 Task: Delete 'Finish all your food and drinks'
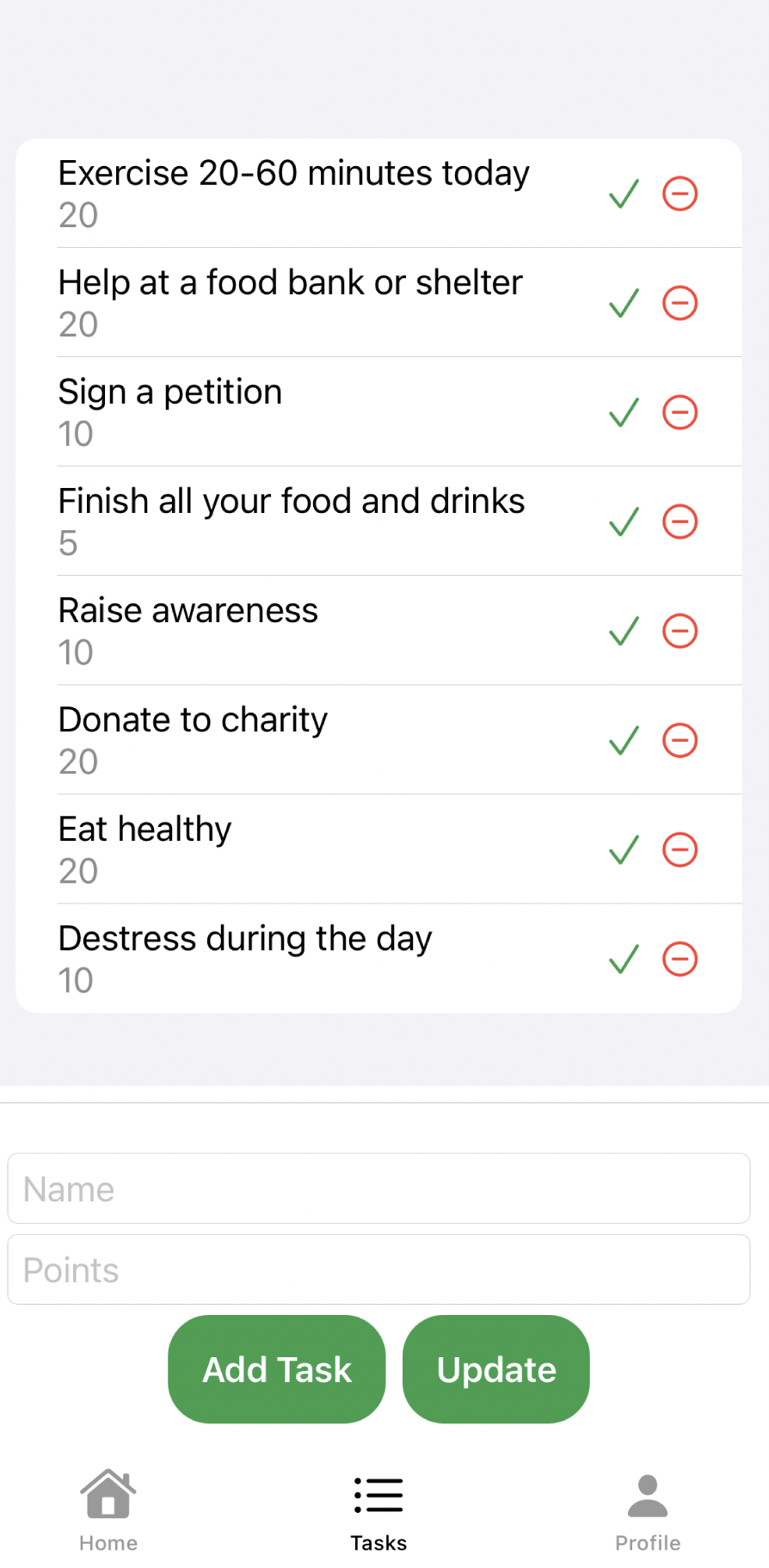[x=680, y=522]
